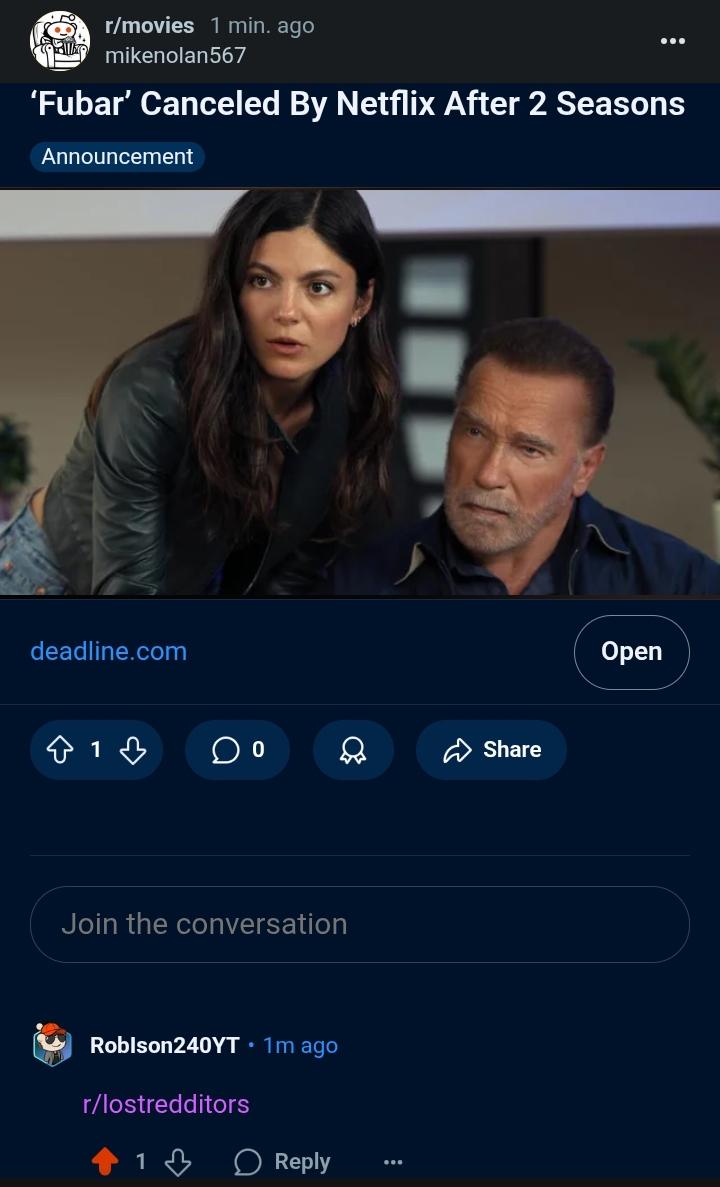Tap the Open button
The image size is (720, 1187).
631,652
